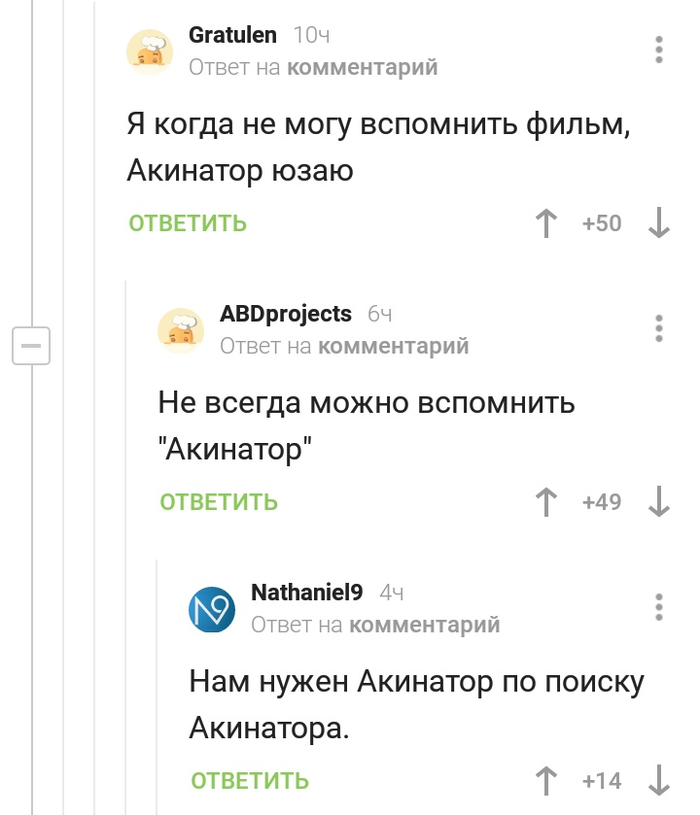
Task: Reply to Gratulen's comment
Action: pos(187,223)
